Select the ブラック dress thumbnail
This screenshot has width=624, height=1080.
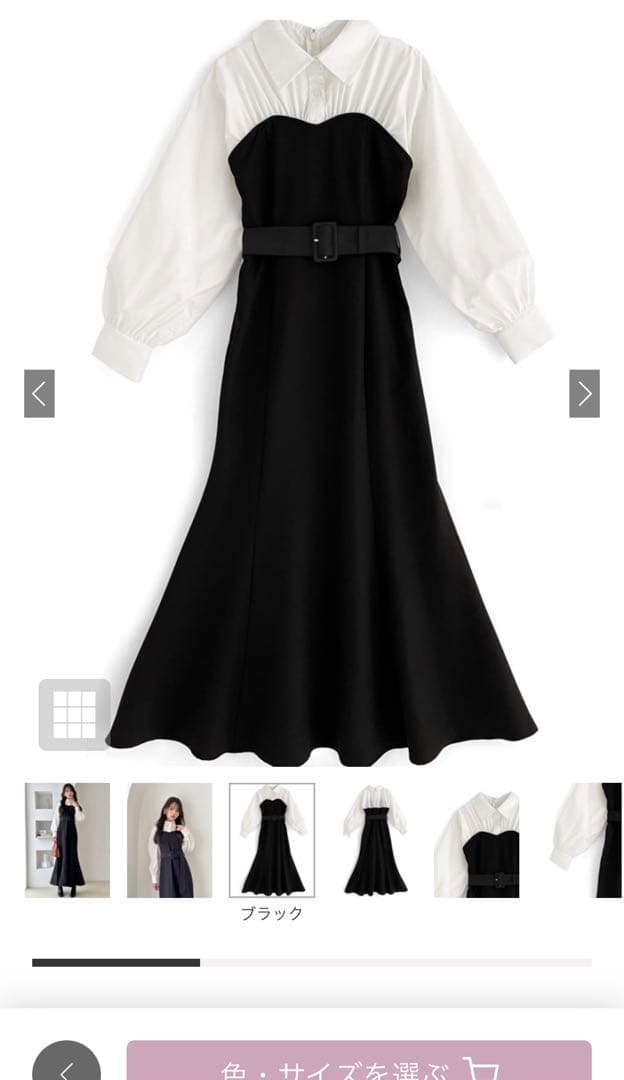point(272,840)
